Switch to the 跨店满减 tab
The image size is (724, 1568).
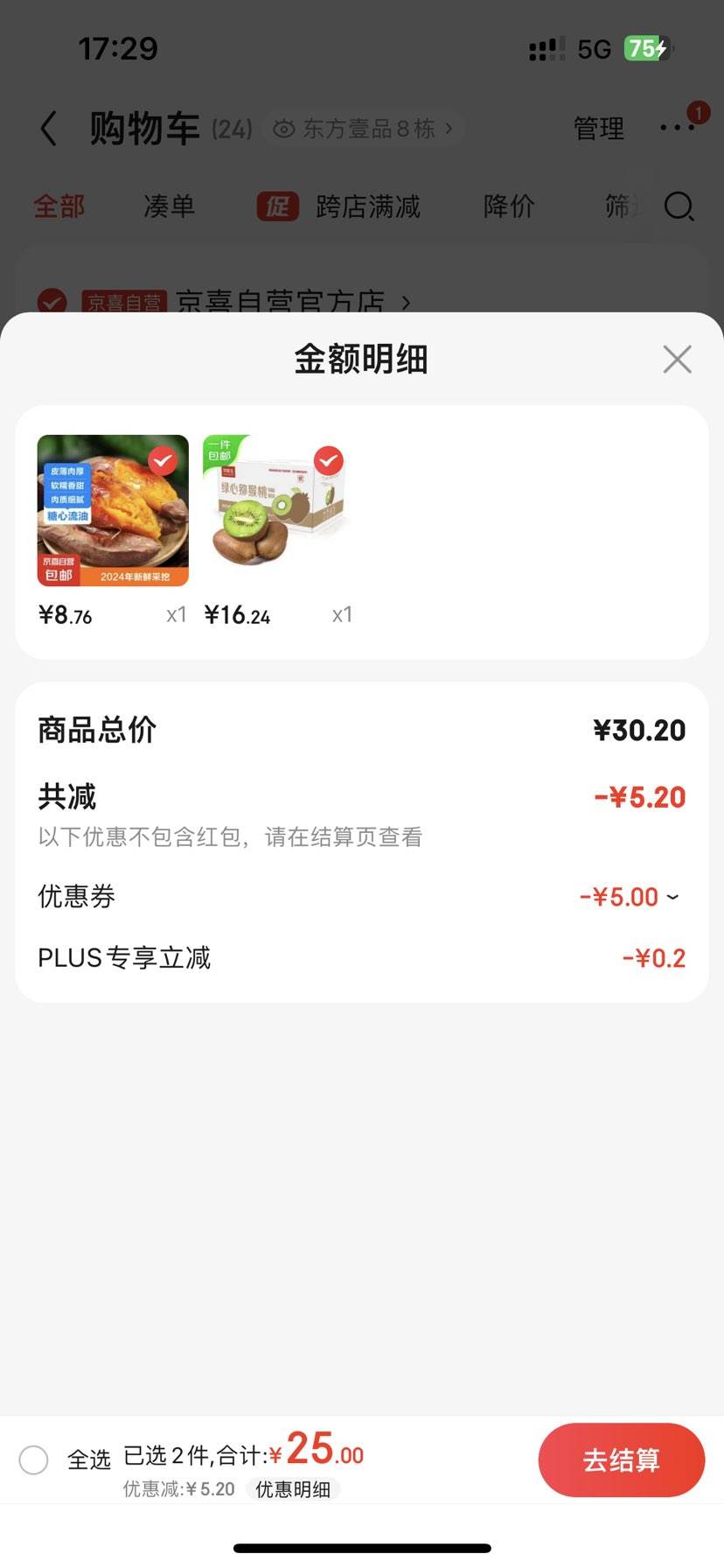point(339,206)
